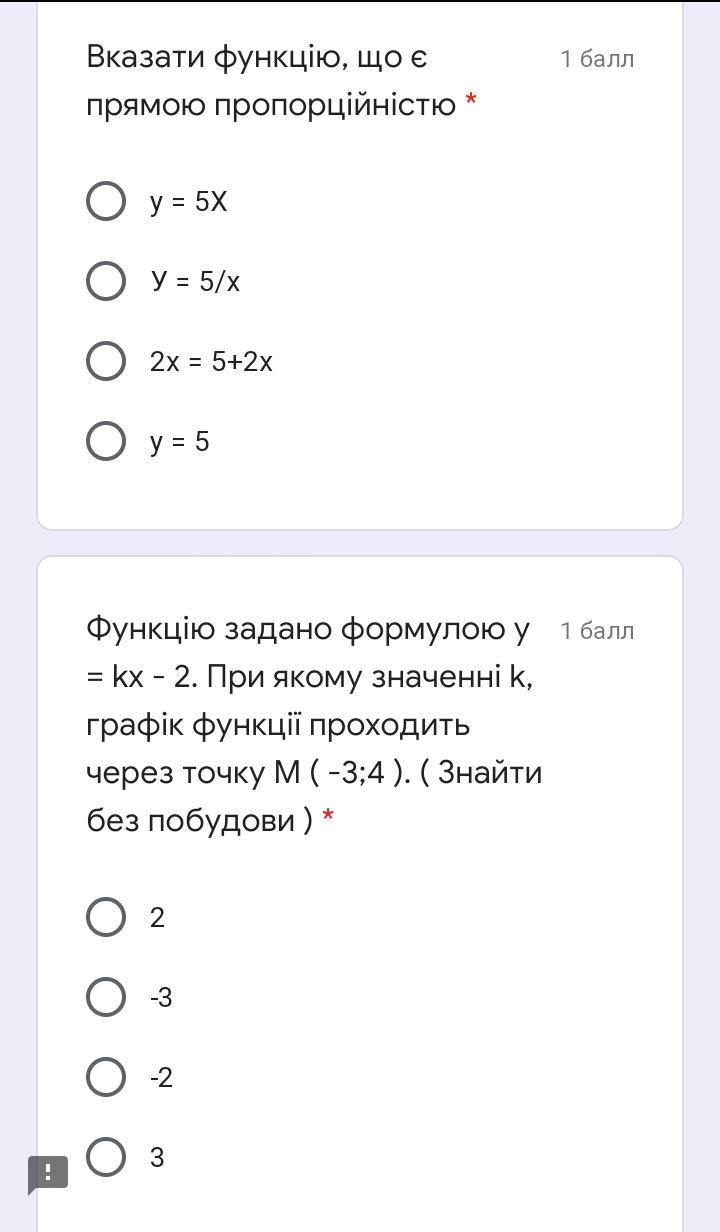Open the report problem exclamation icon
The image size is (720, 1232).
[x=48, y=1173]
